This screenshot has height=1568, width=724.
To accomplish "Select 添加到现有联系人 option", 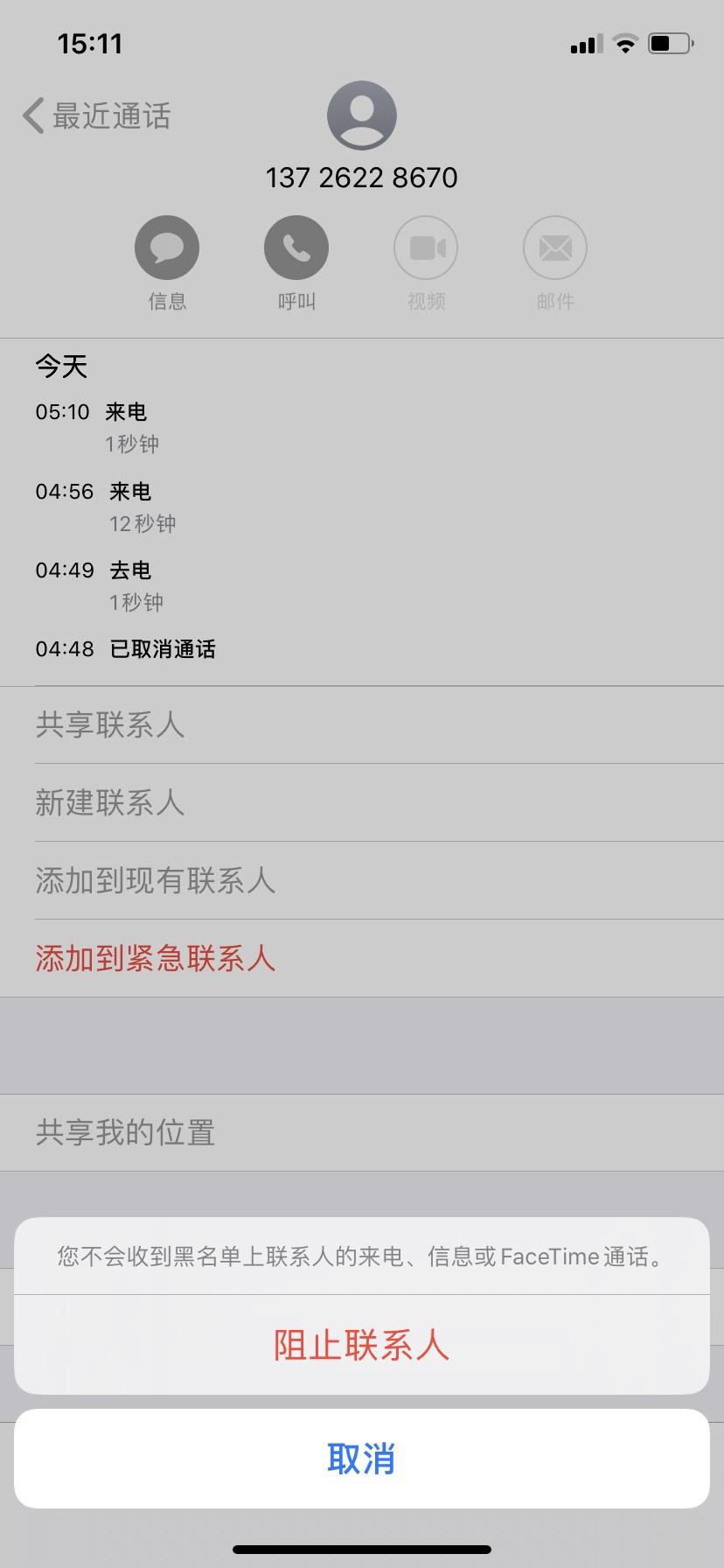I will coord(155,881).
